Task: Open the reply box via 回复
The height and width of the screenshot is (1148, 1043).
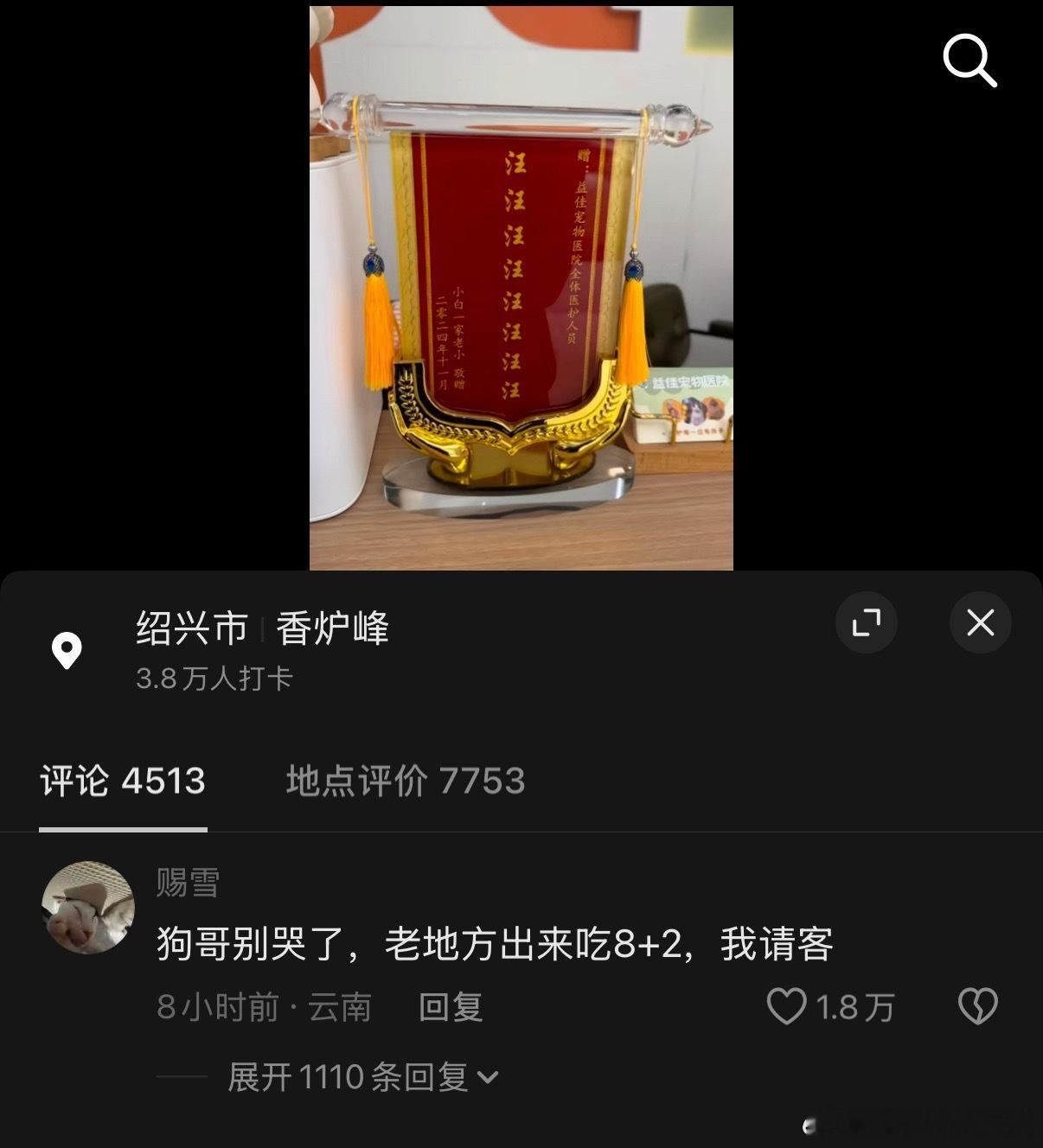Action: tap(449, 1007)
